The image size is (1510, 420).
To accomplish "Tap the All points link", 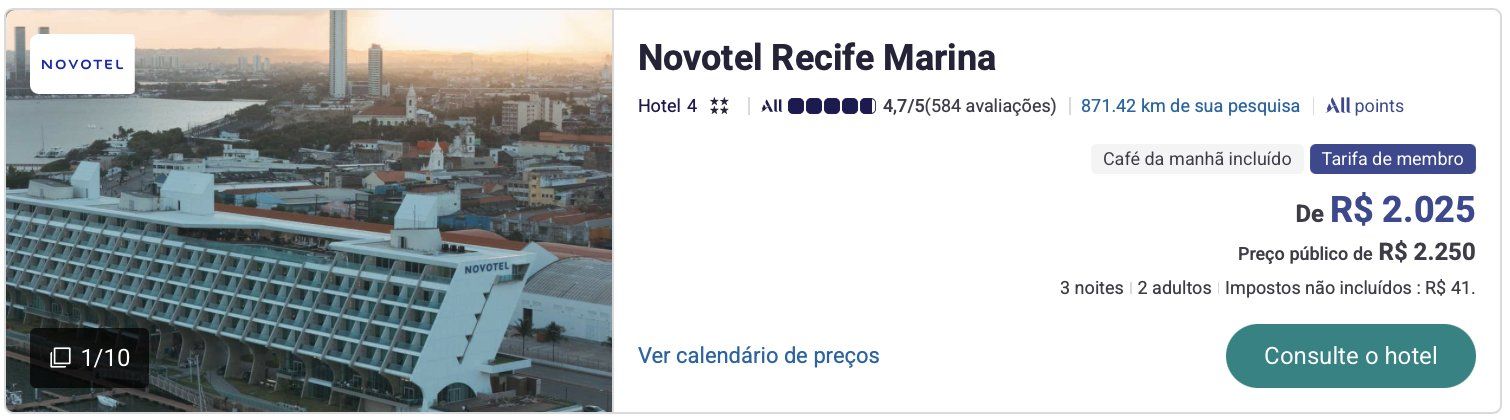I will (1364, 106).
